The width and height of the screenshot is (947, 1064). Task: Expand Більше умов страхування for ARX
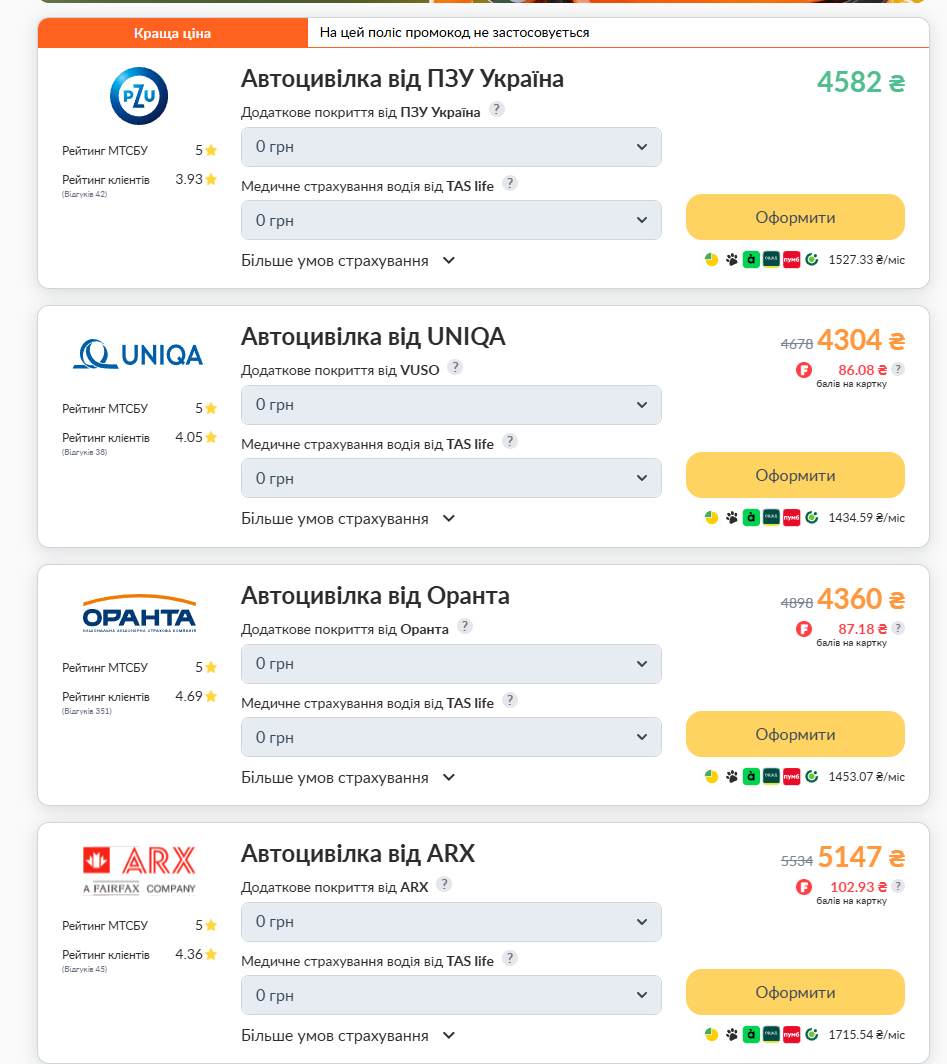348,1035
